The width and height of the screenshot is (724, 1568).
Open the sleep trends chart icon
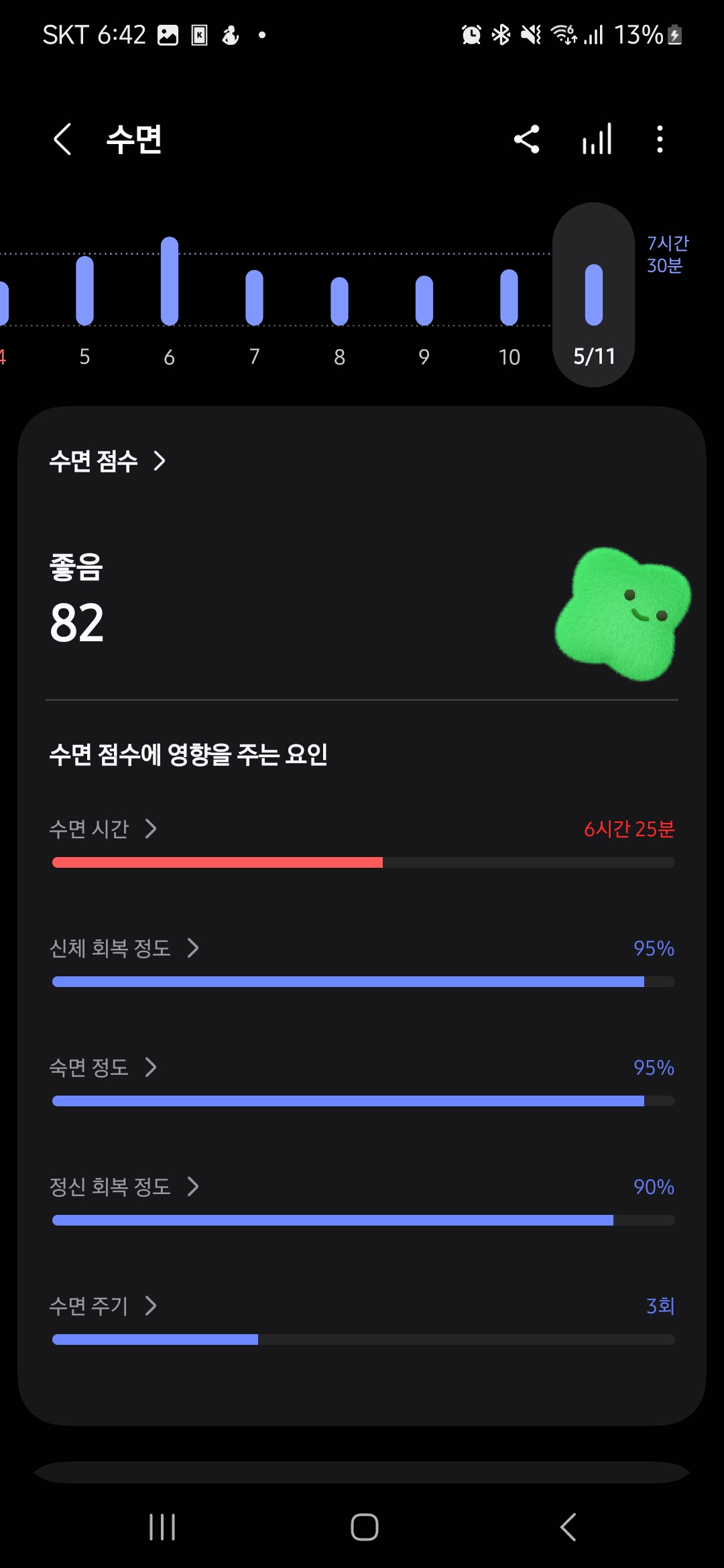tap(597, 139)
